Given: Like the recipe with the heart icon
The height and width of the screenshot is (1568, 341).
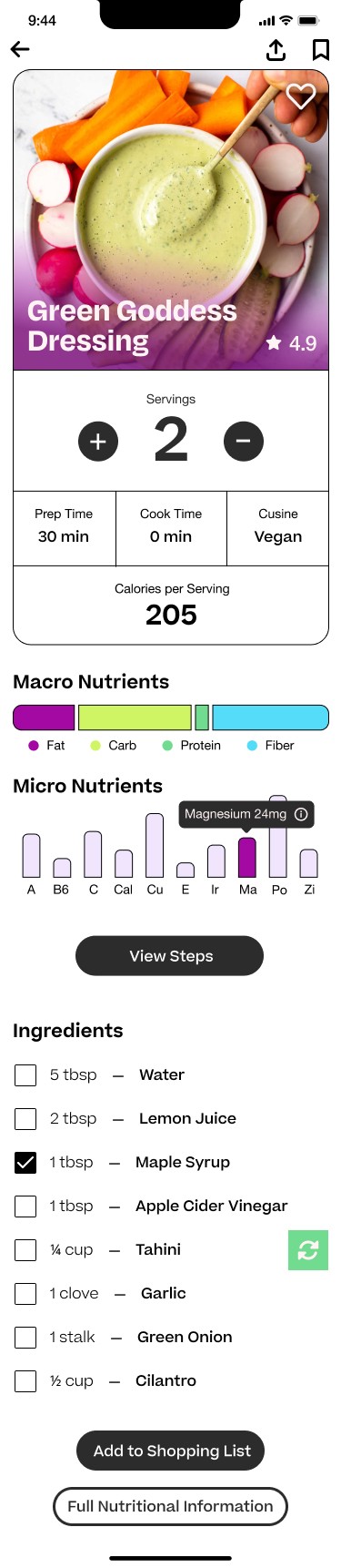Looking at the screenshot, I should tap(301, 96).
